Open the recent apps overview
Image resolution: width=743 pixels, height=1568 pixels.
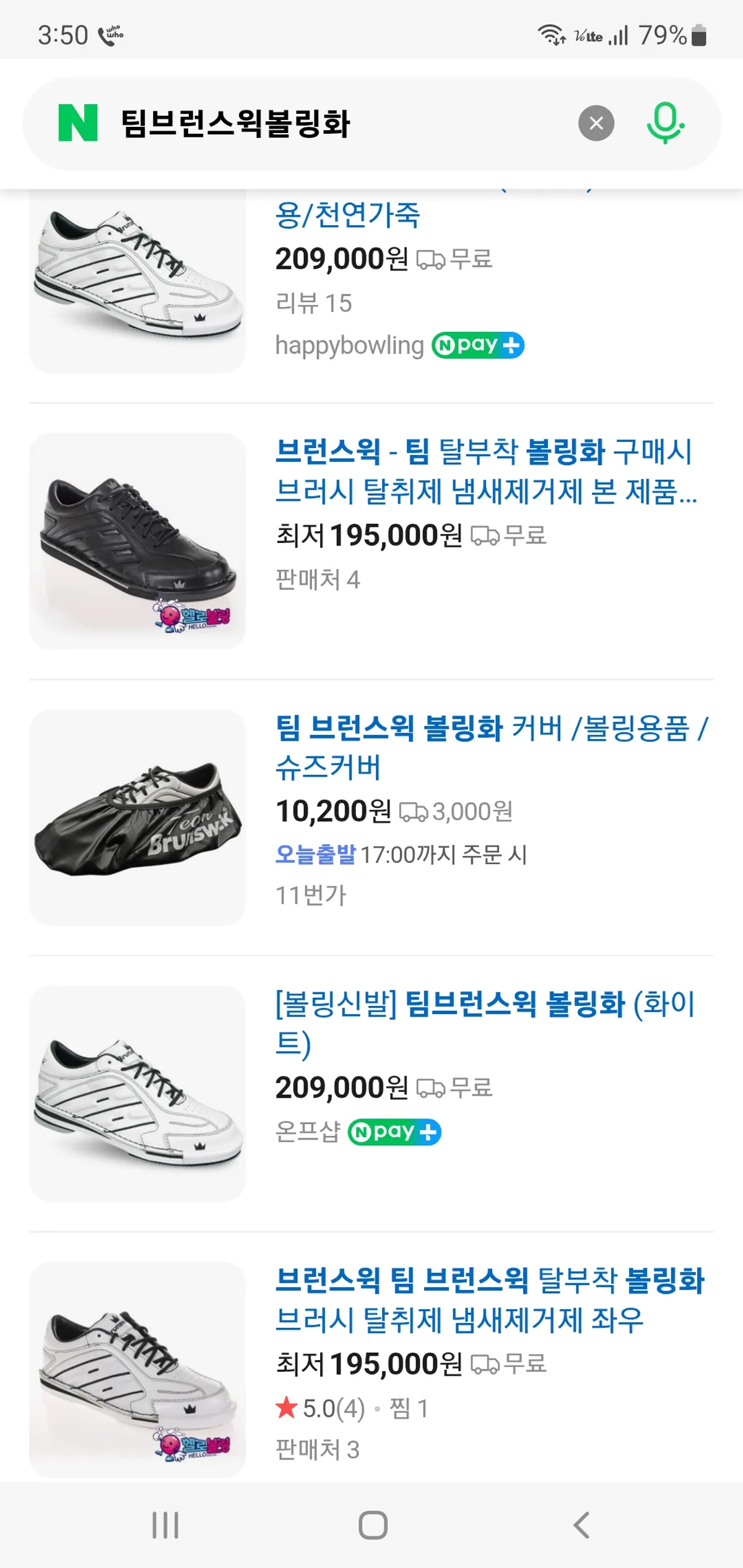click(165, 1525)
